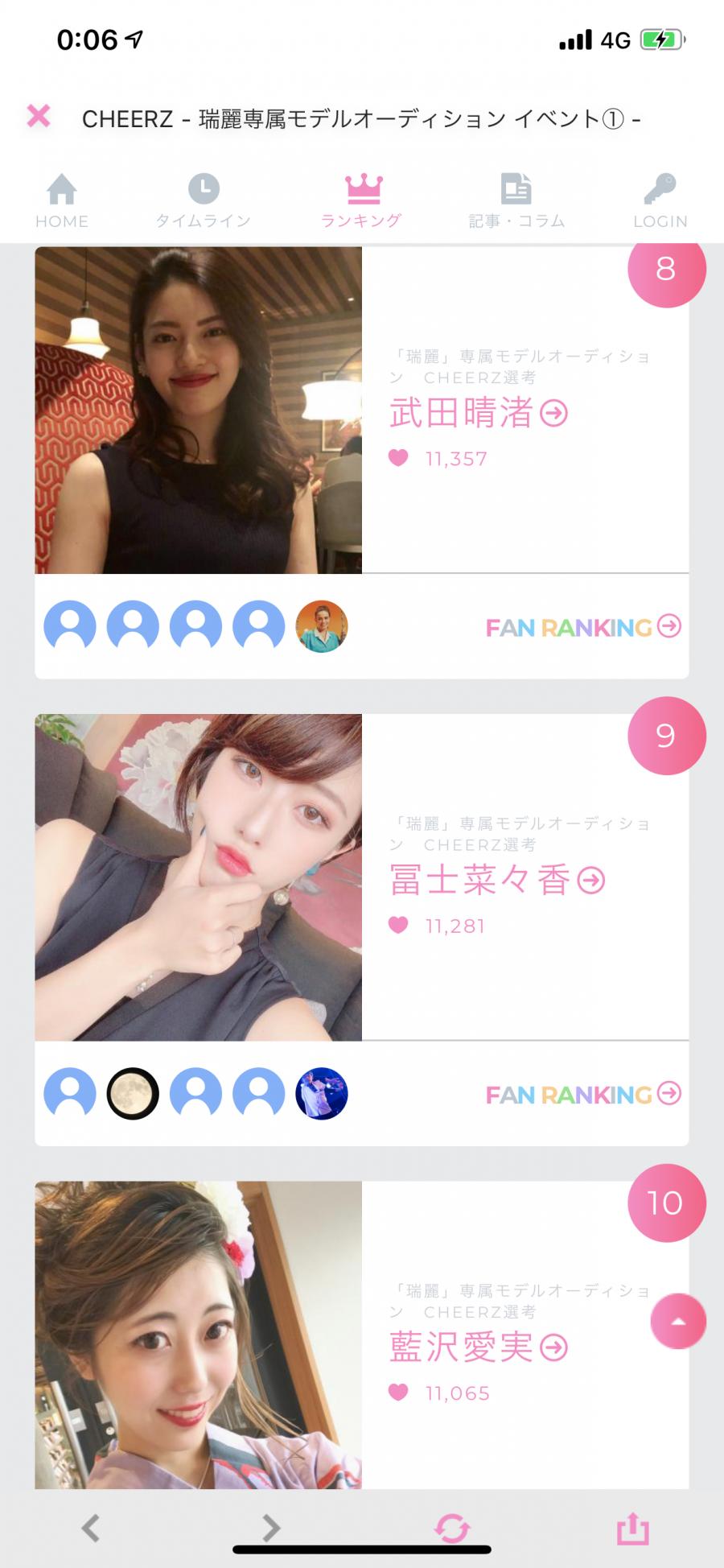
Task: View FAN RANKING for 武田晴渚
Action: pos(583,627)
